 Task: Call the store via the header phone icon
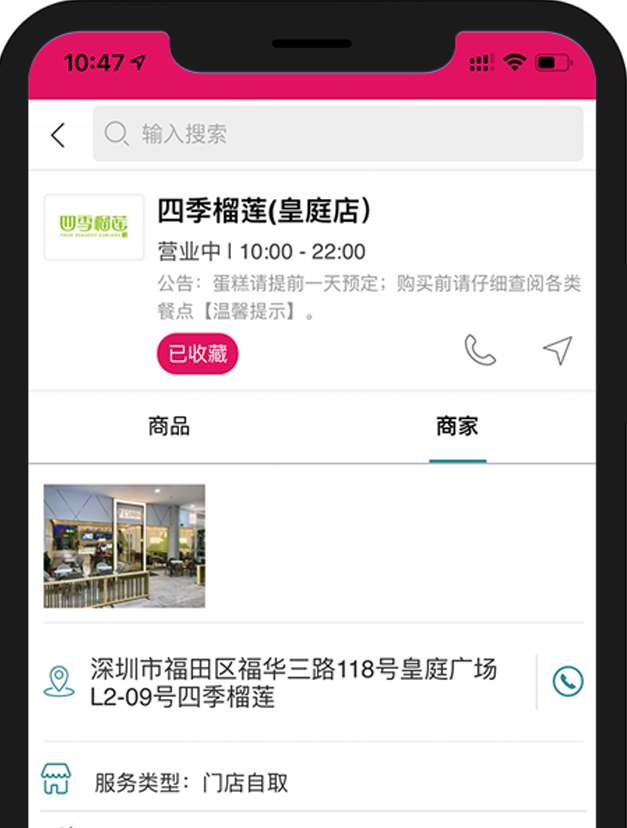480,350
